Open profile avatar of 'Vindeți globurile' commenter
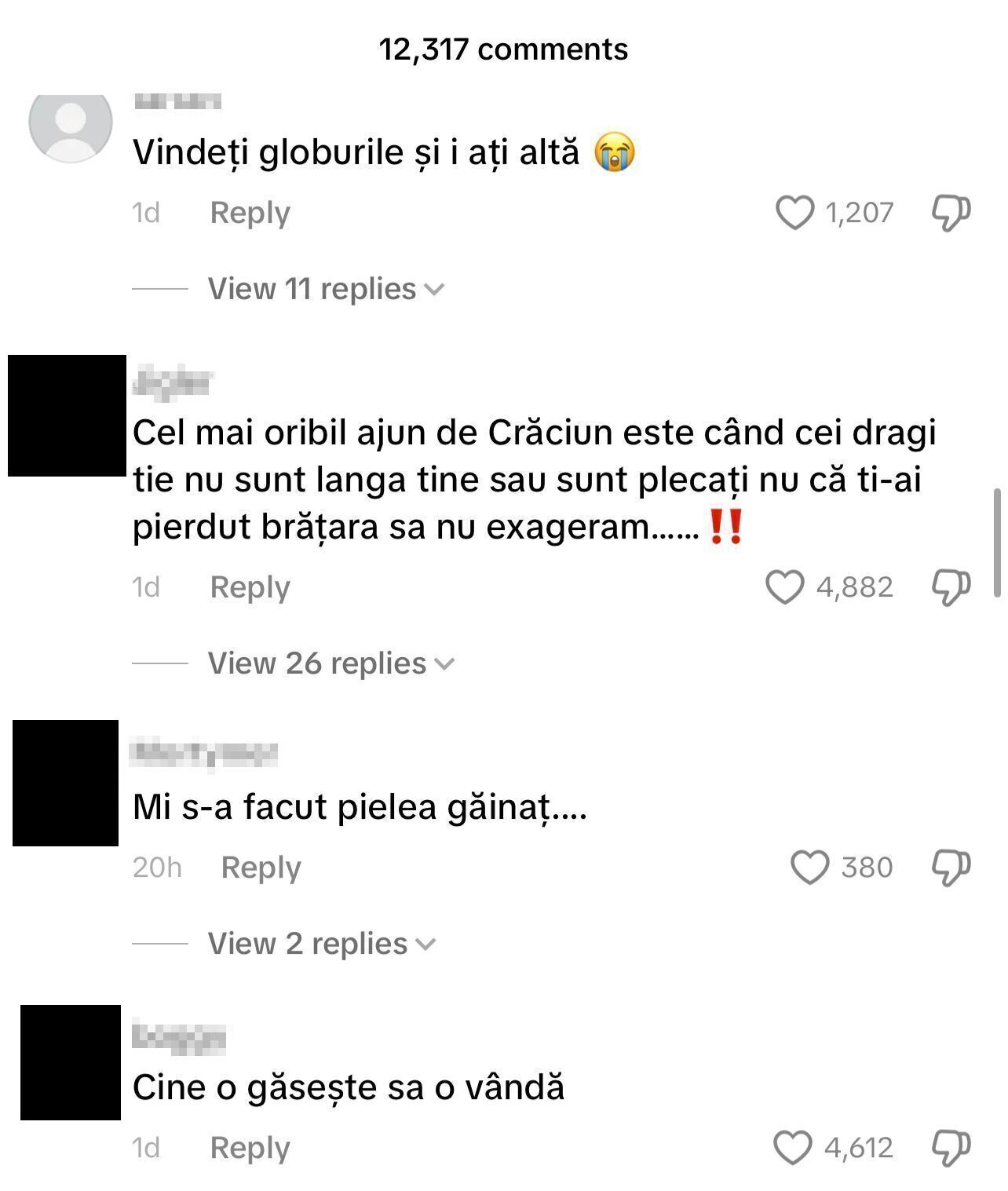Image resolution: width=1008 pixels, height=1191 pixels. (71, 126)
